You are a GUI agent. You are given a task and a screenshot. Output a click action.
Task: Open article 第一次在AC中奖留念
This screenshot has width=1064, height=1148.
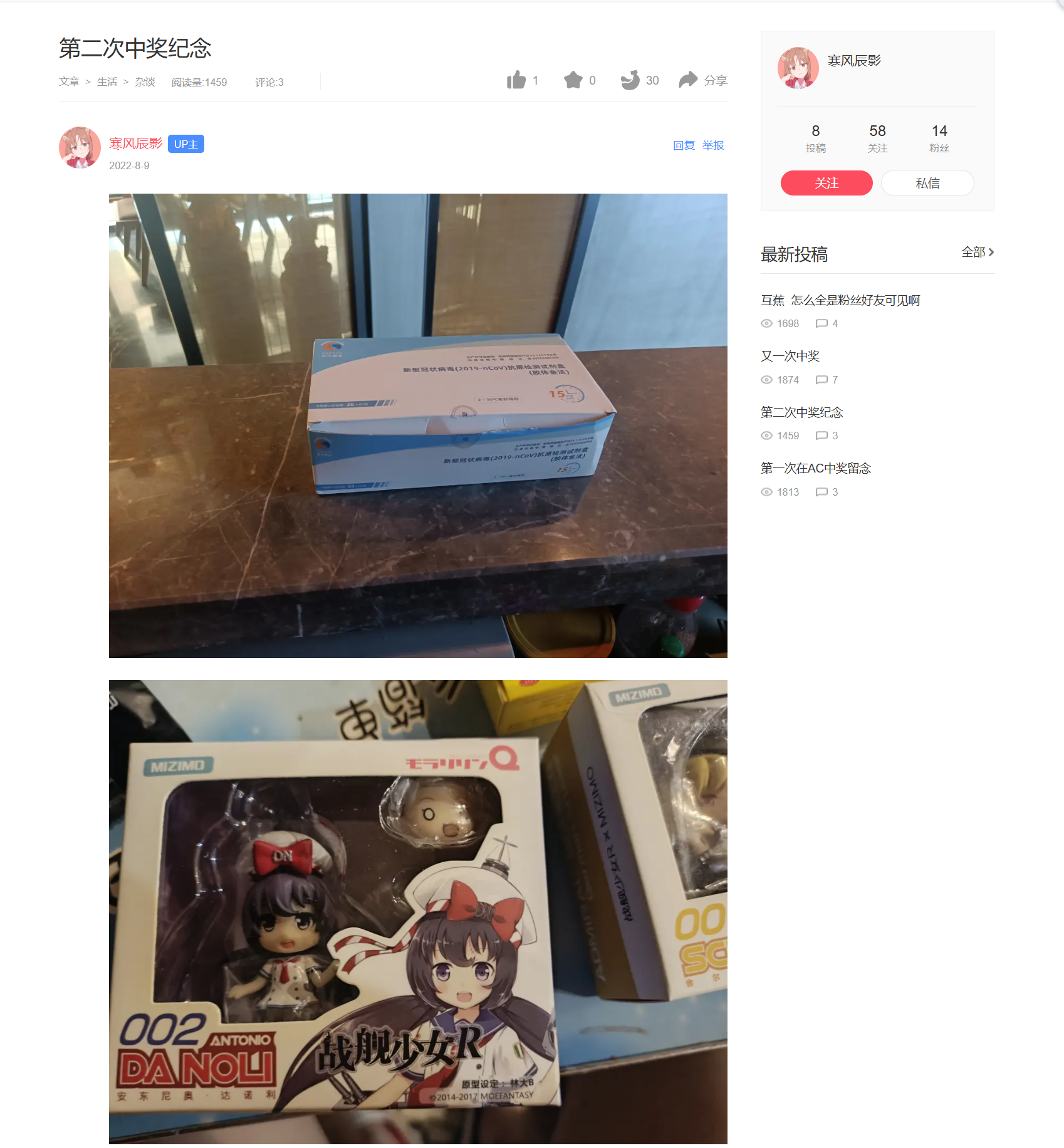815,468
